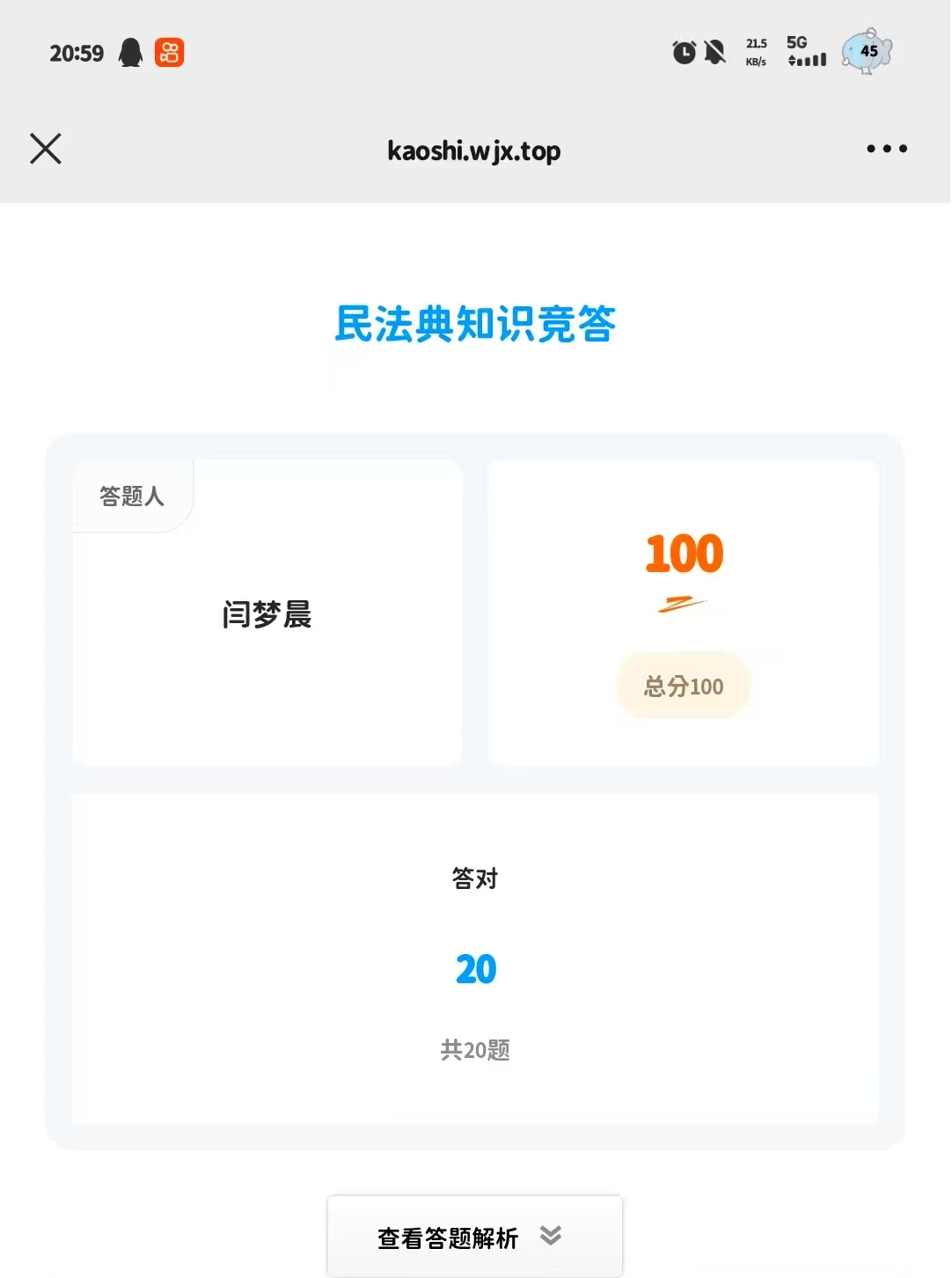Expand 查看答题解析 to see the answer analysis

[x=473, y=1237]
